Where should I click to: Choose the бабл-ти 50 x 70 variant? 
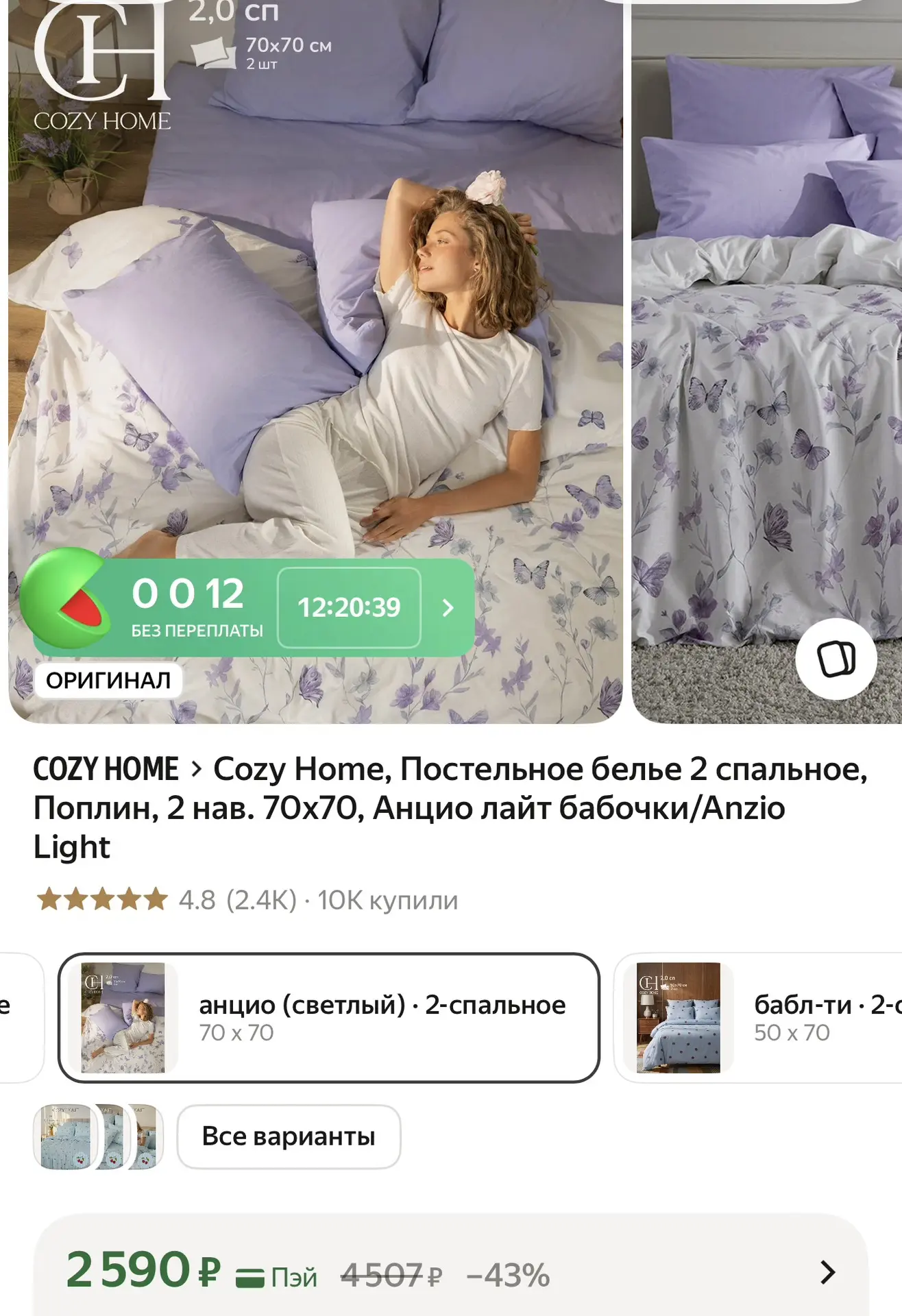coord(758,1018)
